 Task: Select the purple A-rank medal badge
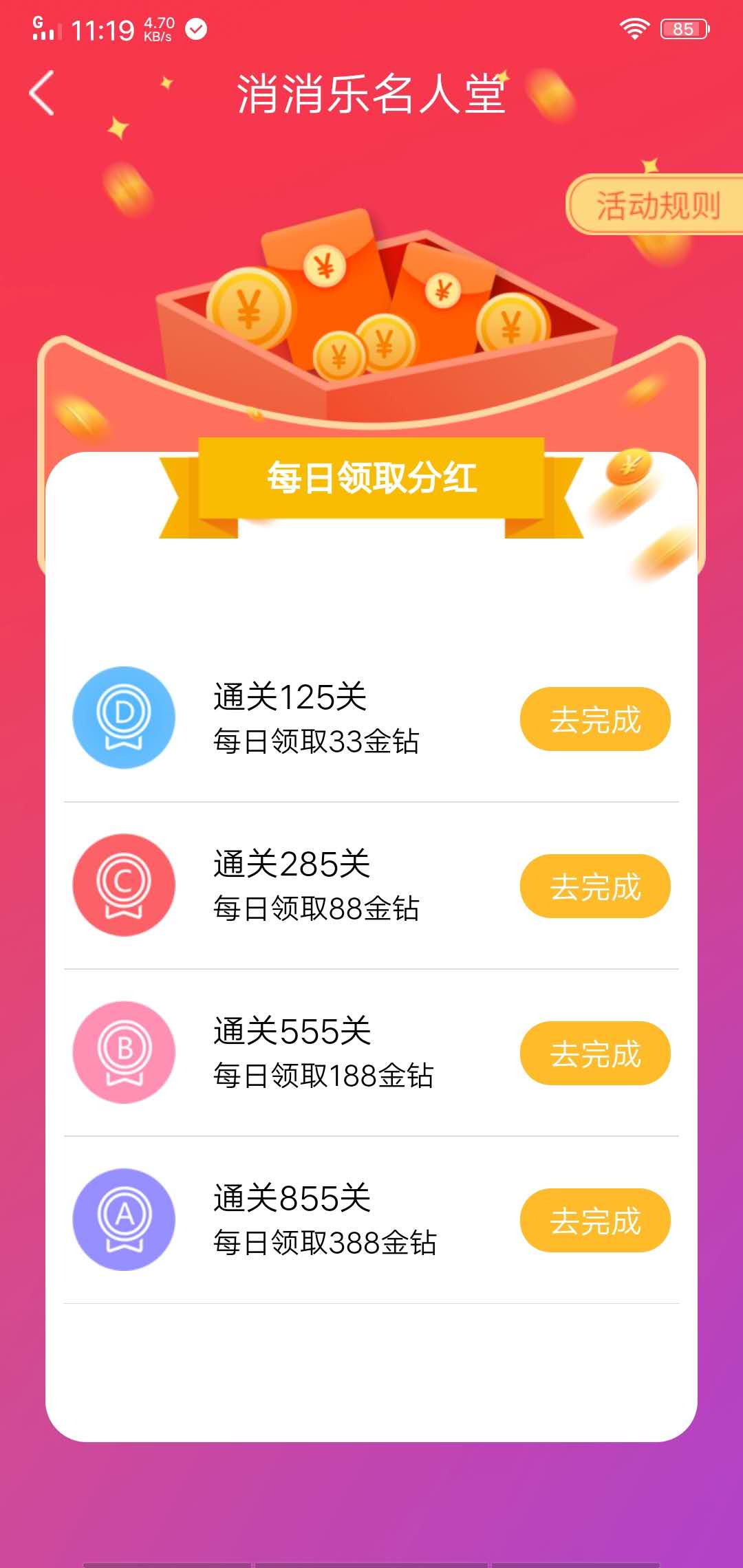(x=124, y=1219)
